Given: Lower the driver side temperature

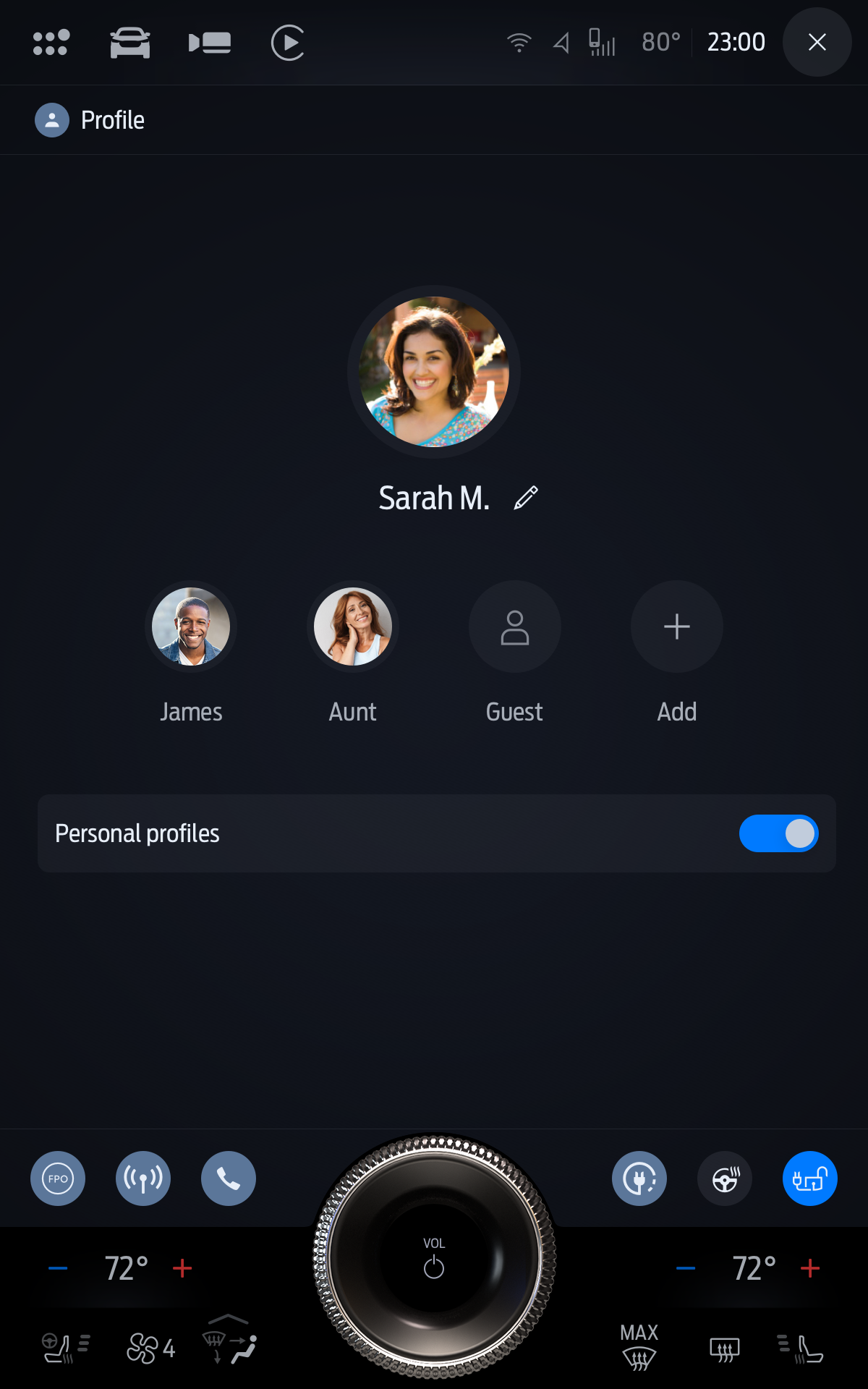Looking at the screenshot, I should pos(58,1268).
